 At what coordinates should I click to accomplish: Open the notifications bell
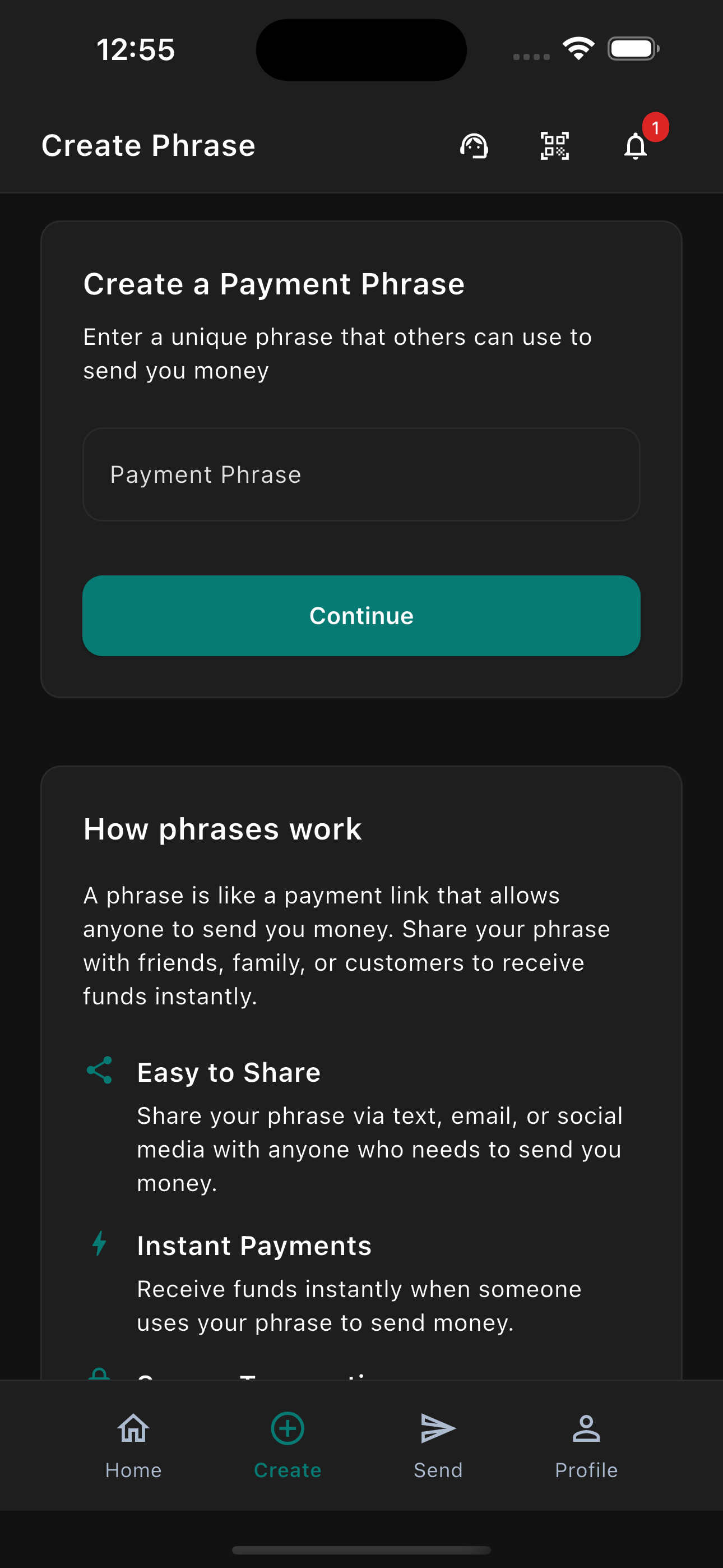(636, 146)
